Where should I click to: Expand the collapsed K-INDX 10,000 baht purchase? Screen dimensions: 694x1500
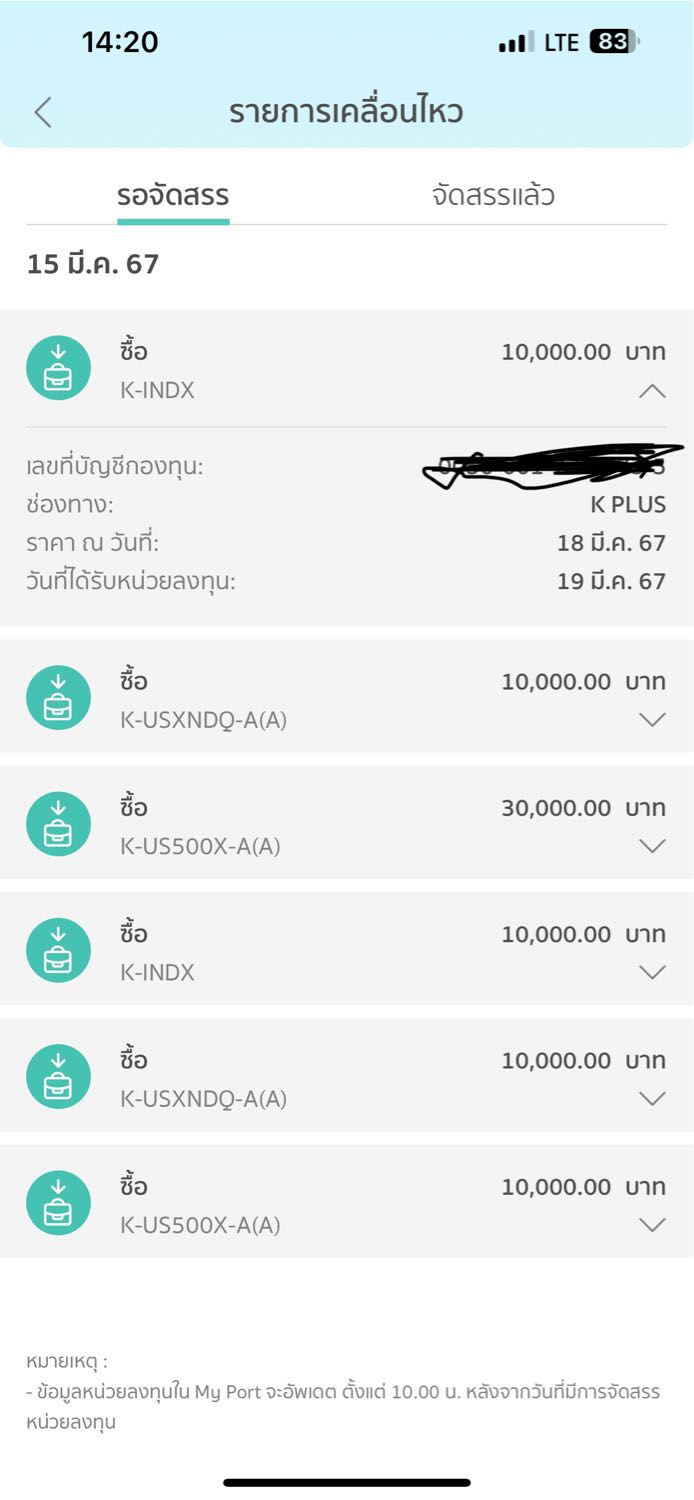(651, 972)
